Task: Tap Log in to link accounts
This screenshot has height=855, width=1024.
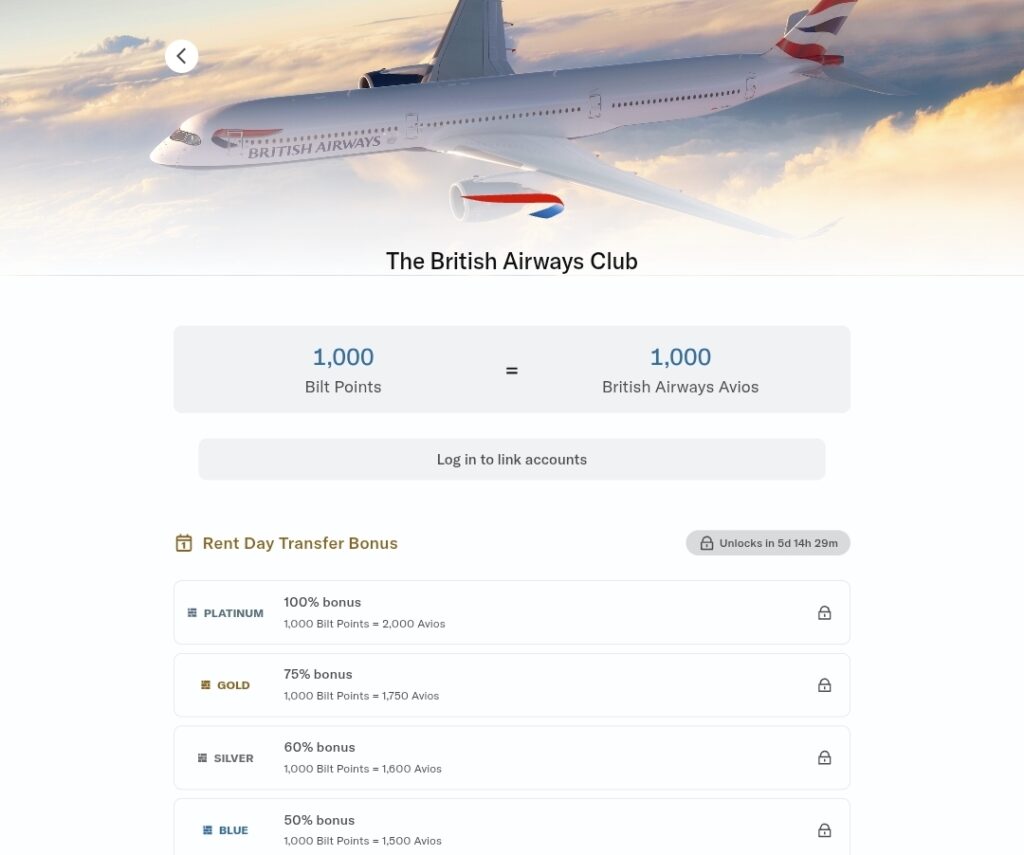Action: tap(511, 460)
